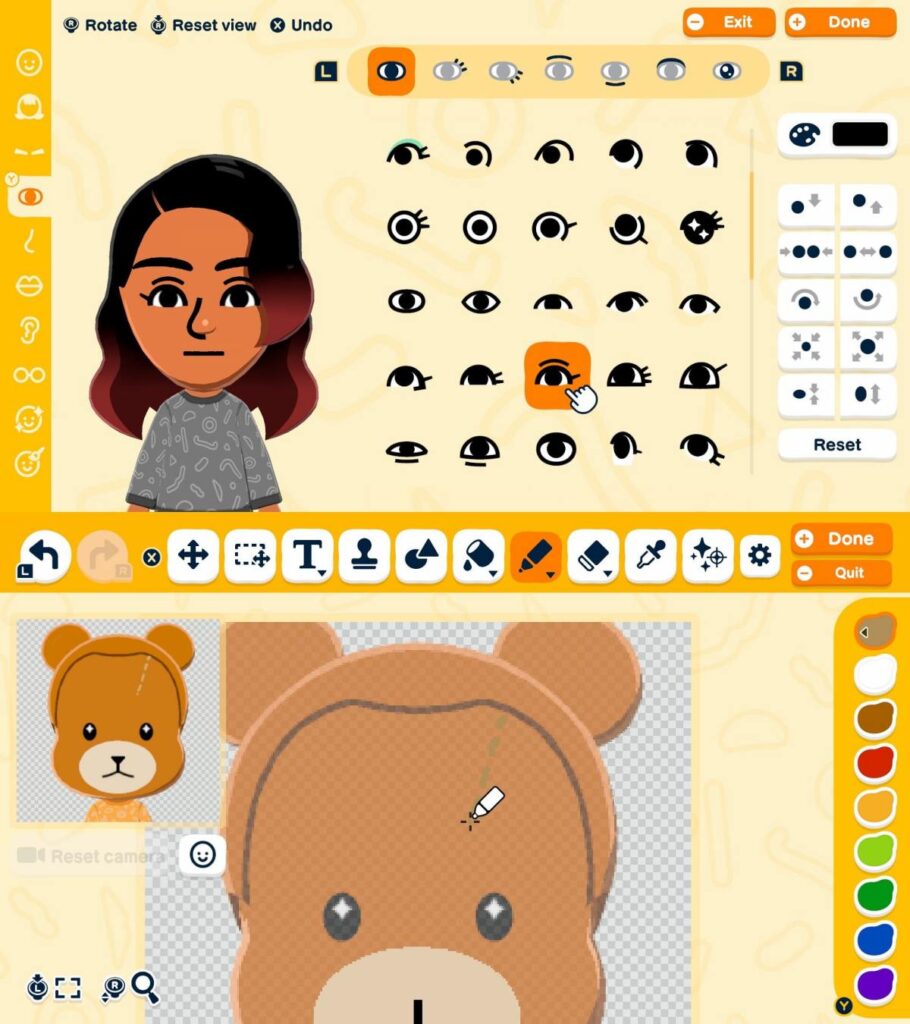910x1024 pixels.
Task: Select the stamp tool
Action: coord(364,555)
